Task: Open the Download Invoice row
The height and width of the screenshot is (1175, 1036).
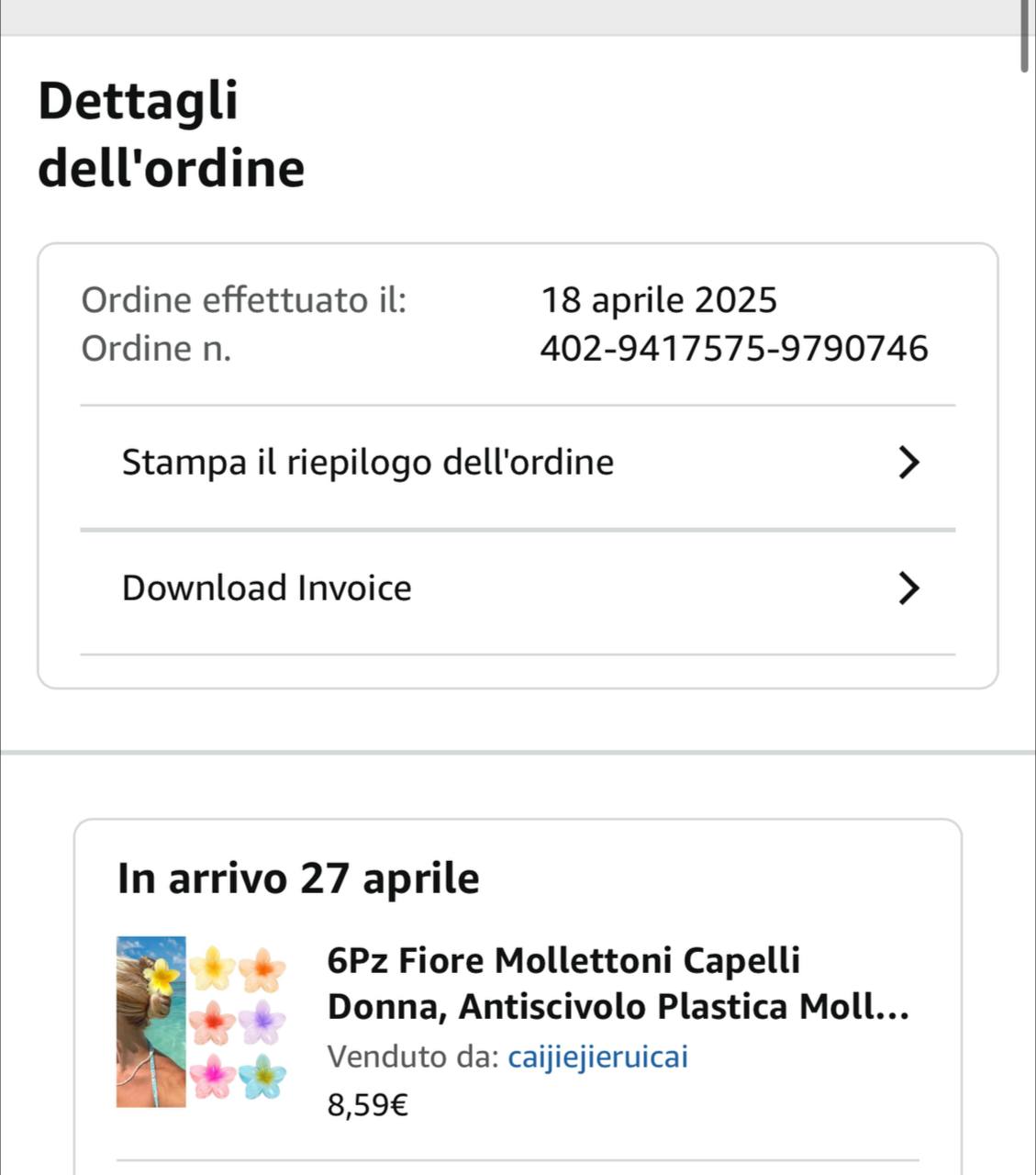Action: pos(518,588)
